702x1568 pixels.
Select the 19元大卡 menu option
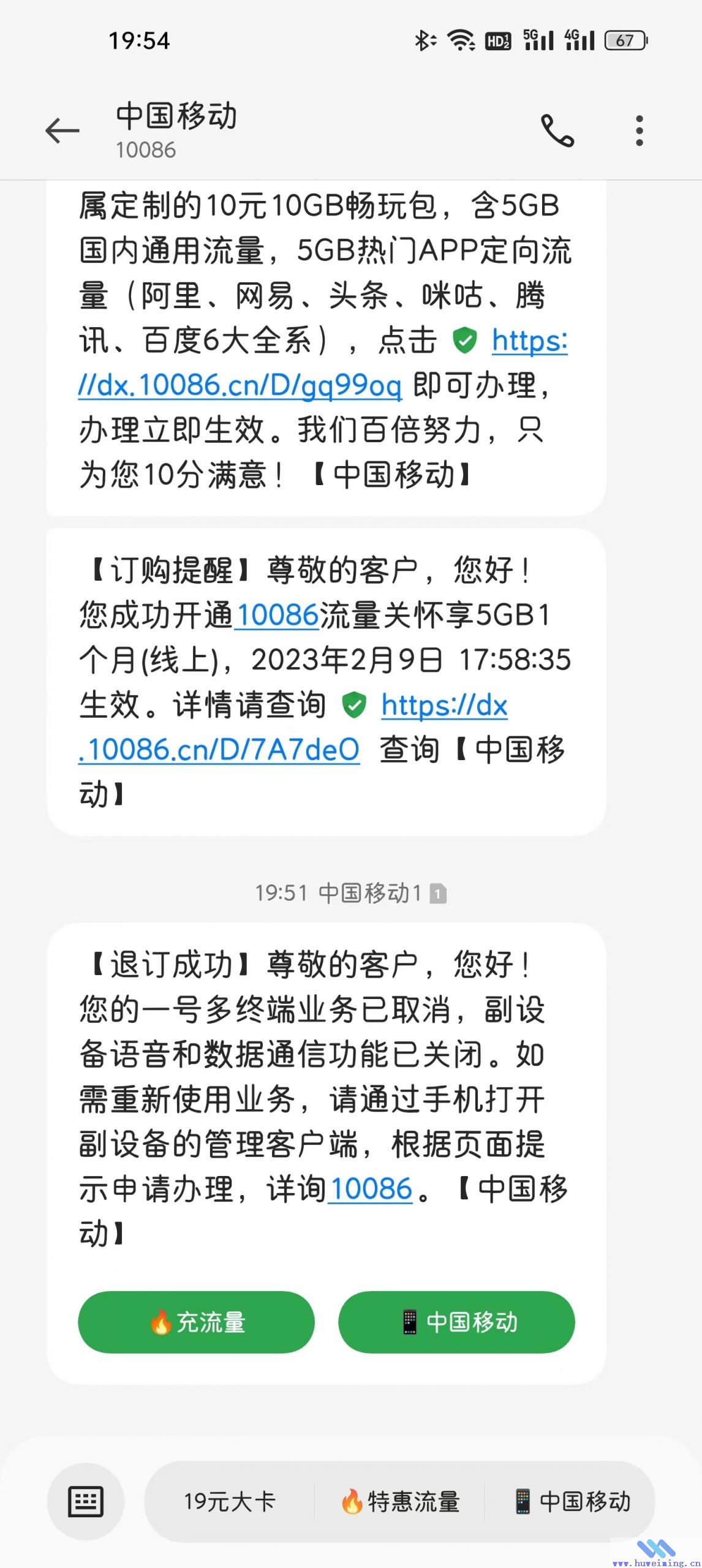pyautogui.click(x=230, y=1501)
